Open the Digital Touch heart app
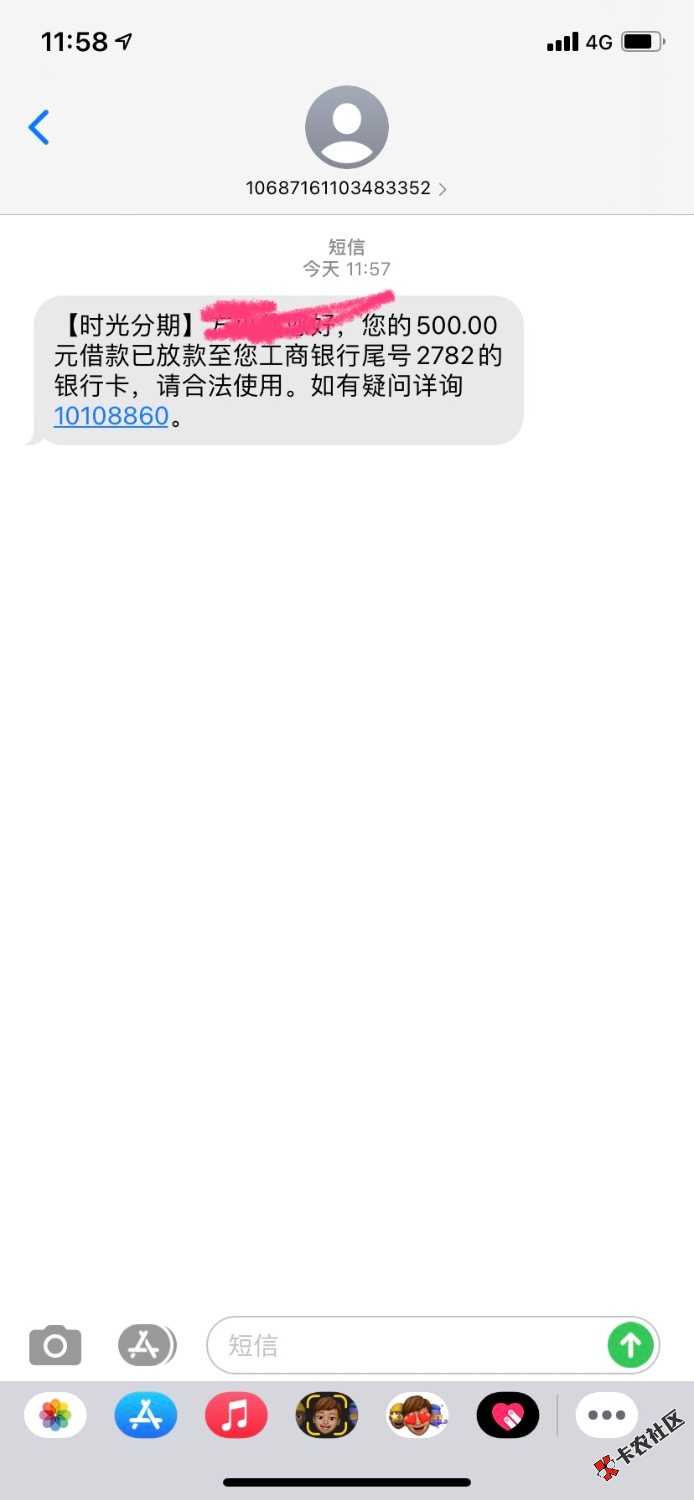Viewport: 694px width, 1500px height. [x=508, y=1415]
